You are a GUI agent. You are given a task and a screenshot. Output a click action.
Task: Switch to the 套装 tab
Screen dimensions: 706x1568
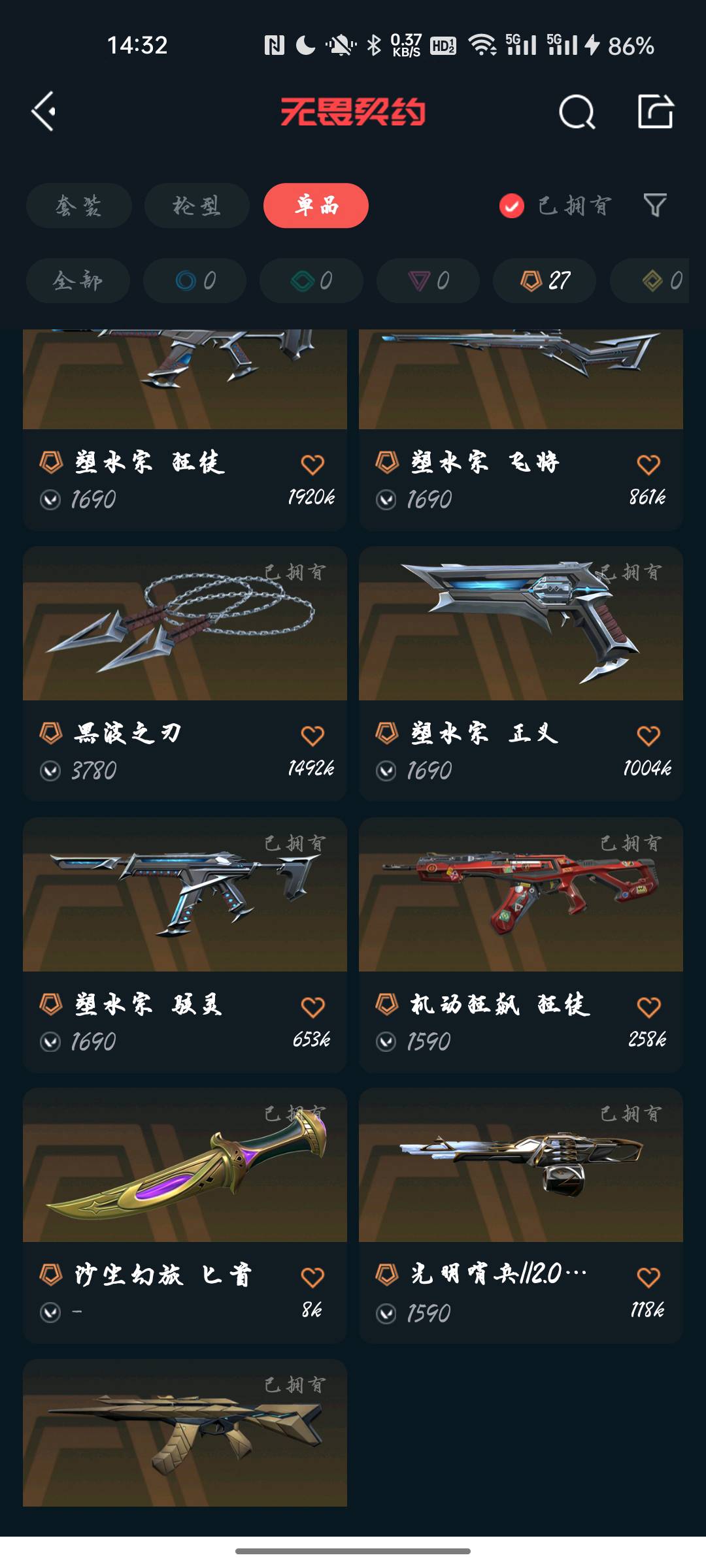point(78,206)
